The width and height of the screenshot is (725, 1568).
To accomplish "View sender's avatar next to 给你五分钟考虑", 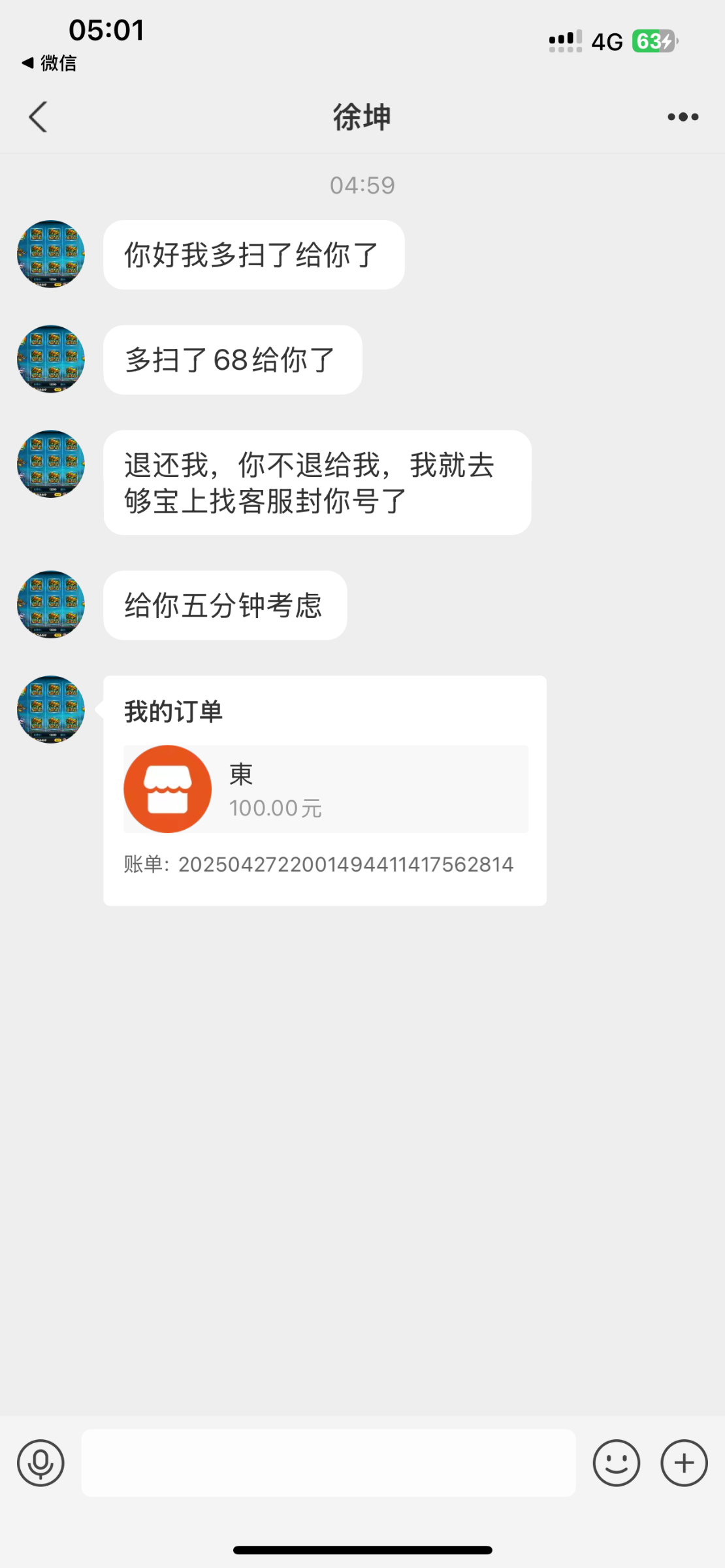I will (51, 604).
